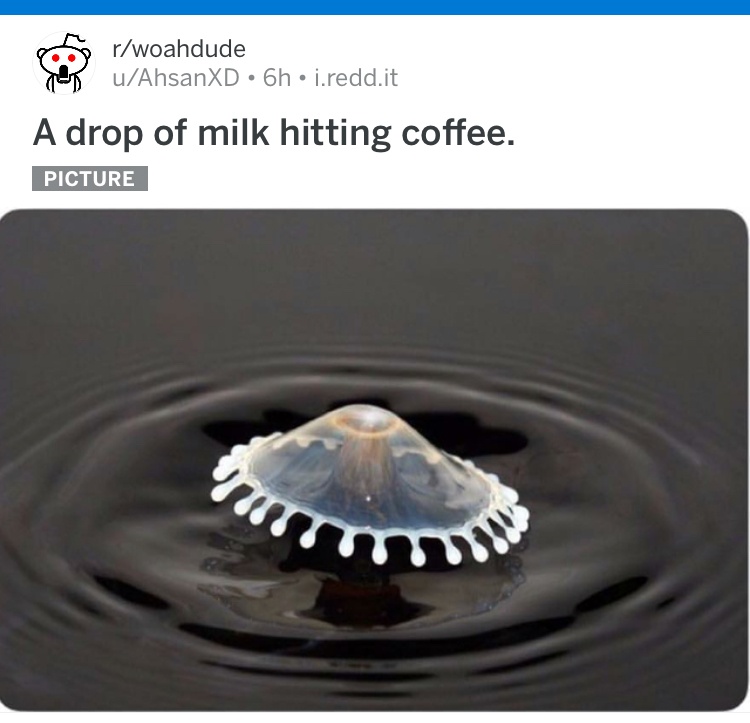Viewport: 750px width, 723px height.
Task: Open the r/woahdude community link
Action: tap(178, 50)
